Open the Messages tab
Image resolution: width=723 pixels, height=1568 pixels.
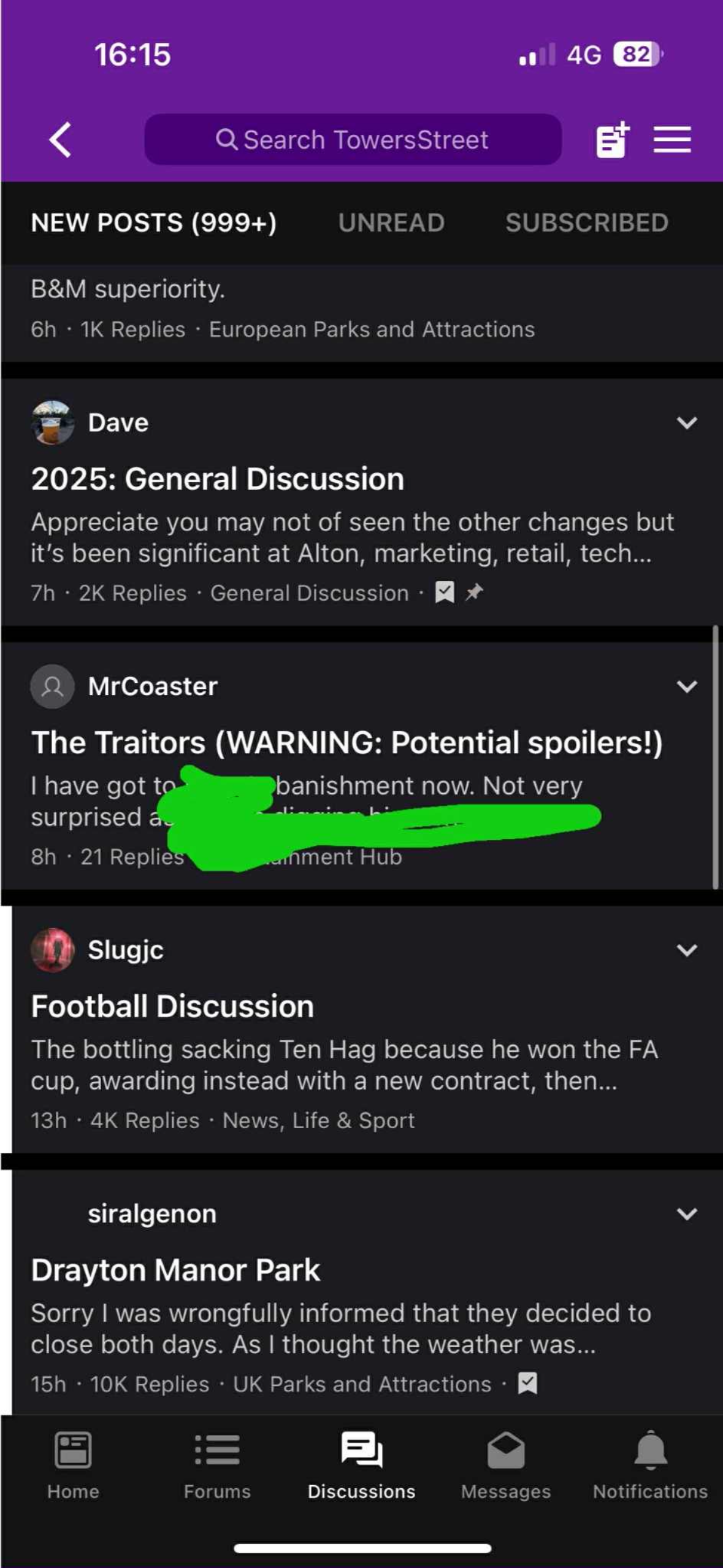(x=506, y=1465)
